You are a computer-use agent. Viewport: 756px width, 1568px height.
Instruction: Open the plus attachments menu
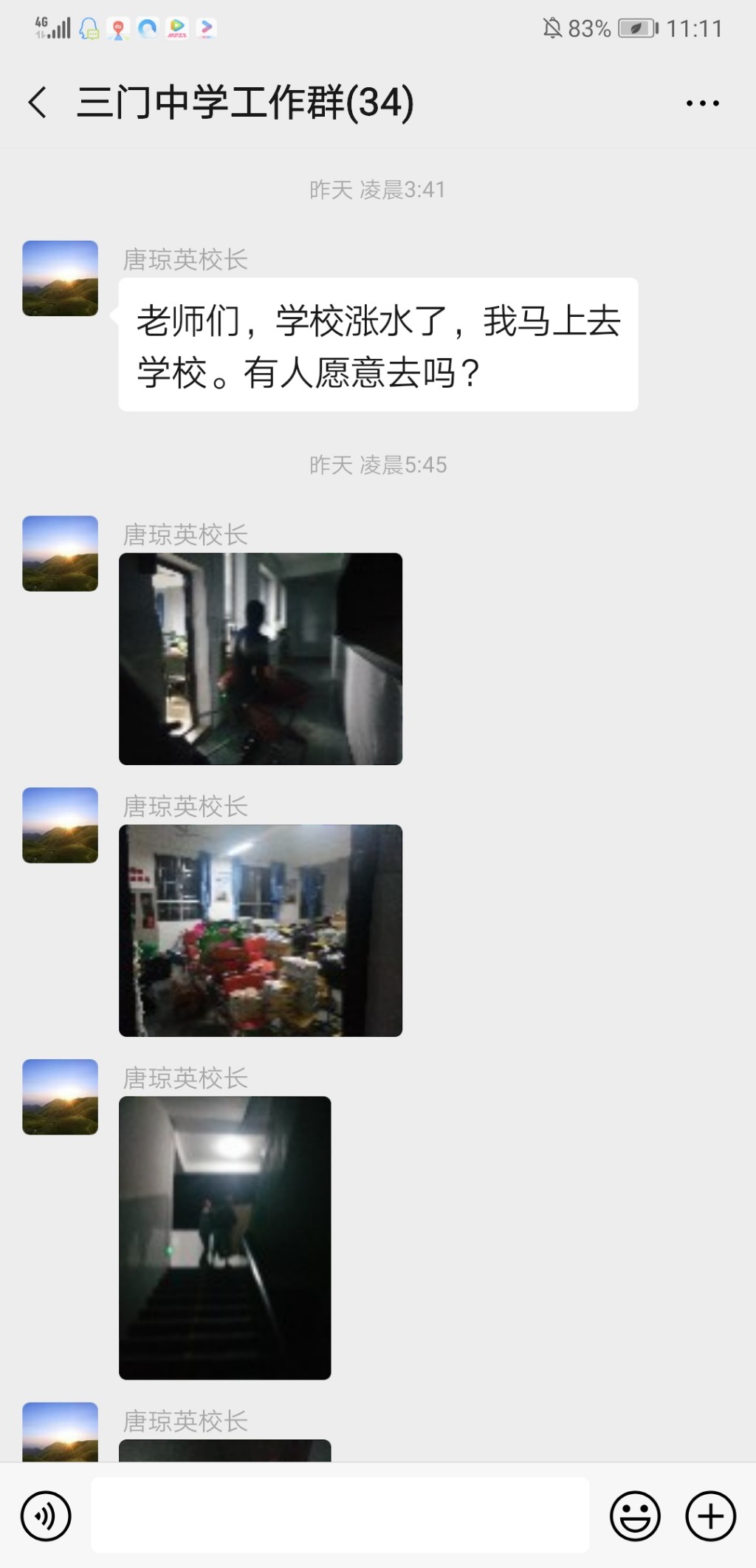[x=710, y=1516]
